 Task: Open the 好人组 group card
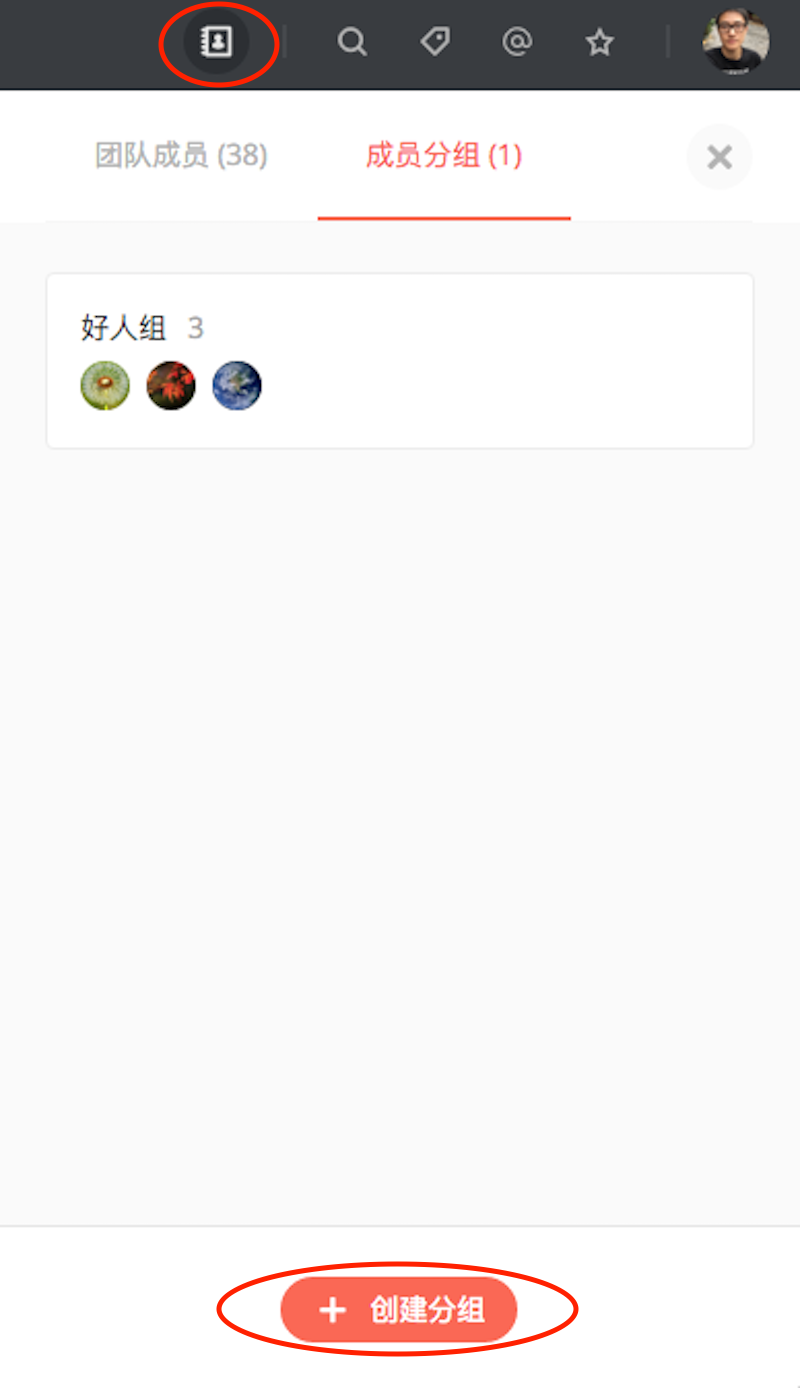(399, 360)
